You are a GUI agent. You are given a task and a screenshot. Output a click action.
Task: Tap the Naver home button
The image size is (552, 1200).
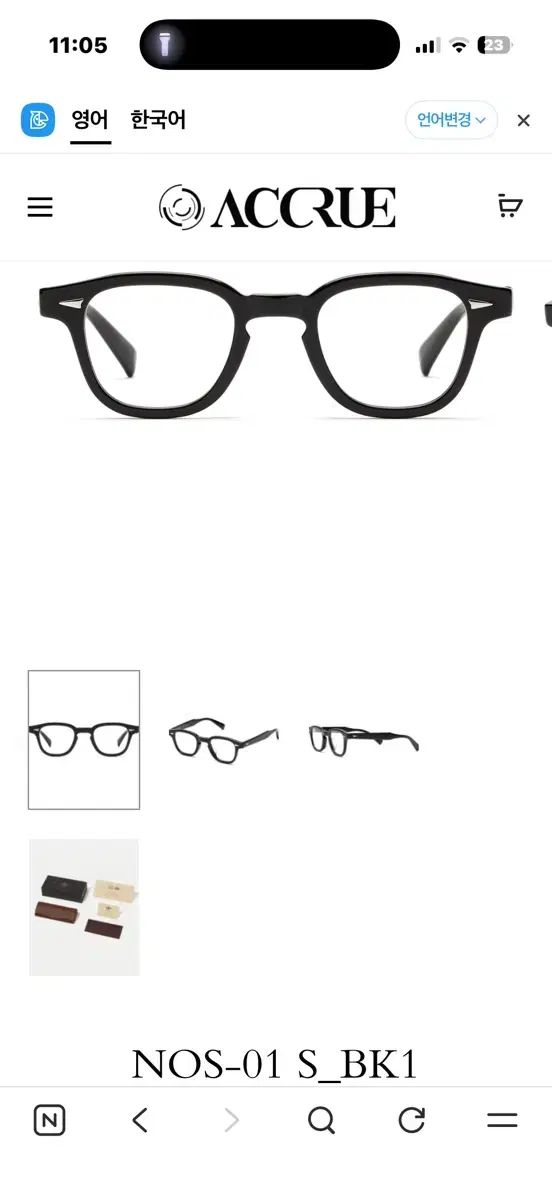point(49,1120)
